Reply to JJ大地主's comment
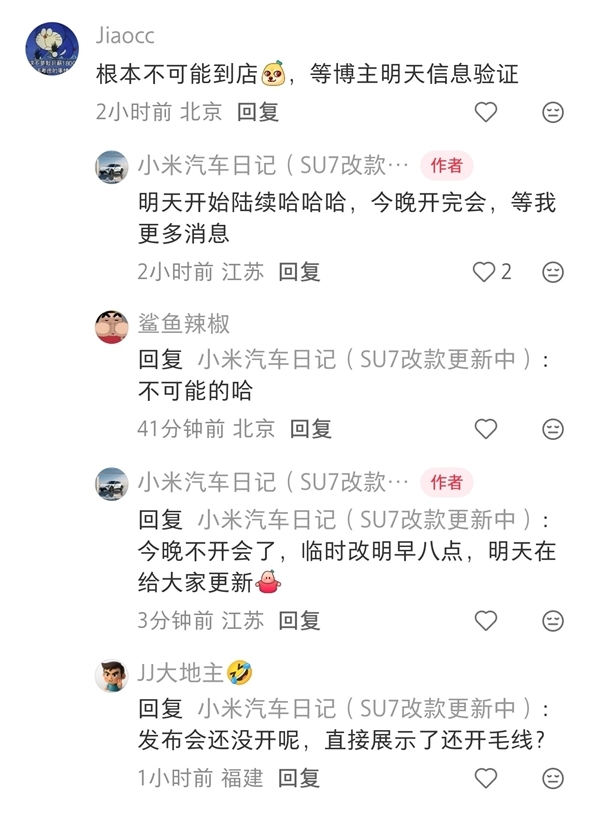 pyautogui.click(x=299, y=777)
